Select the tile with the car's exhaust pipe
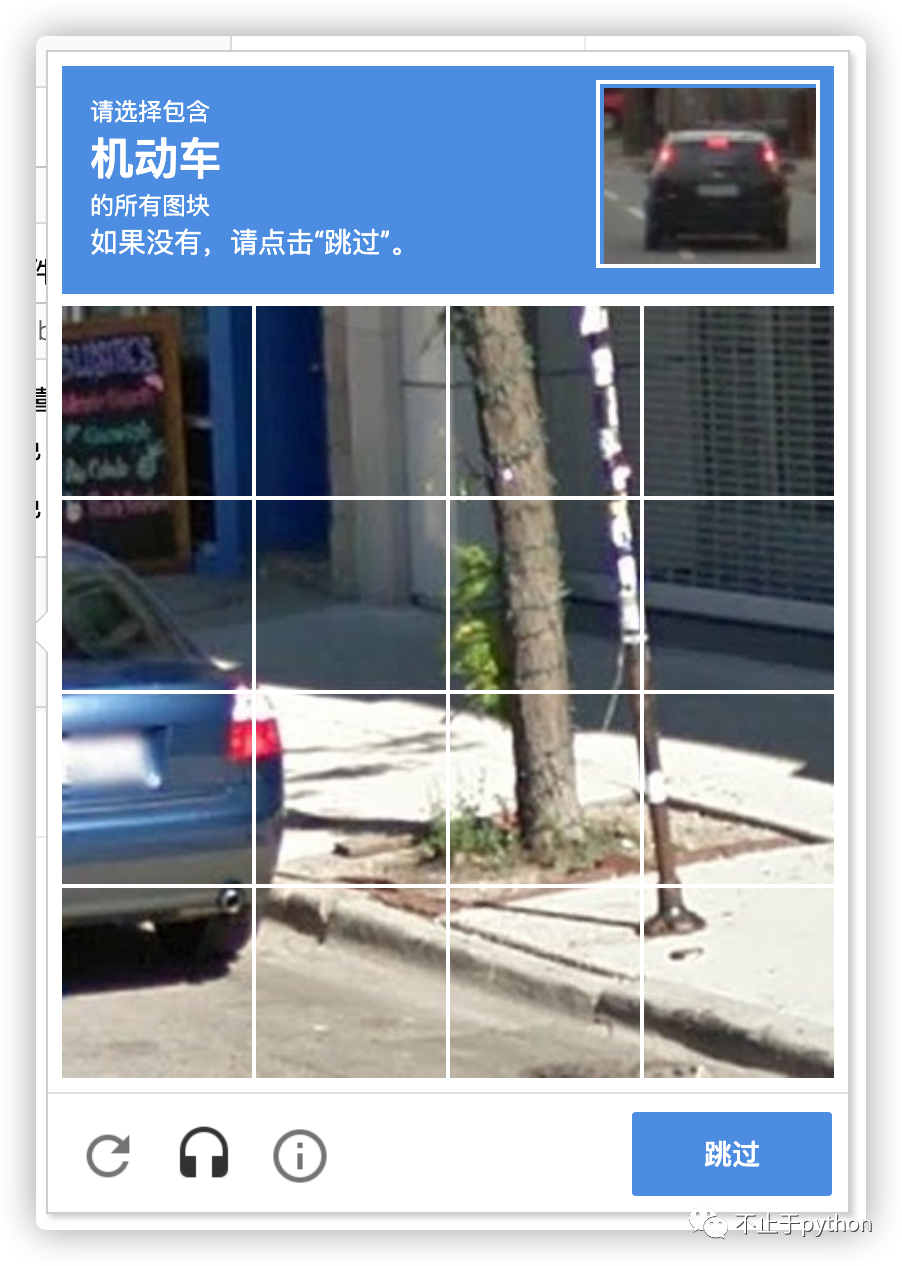The width and height of the screenshot is (902, 1266). coord(157,981)
